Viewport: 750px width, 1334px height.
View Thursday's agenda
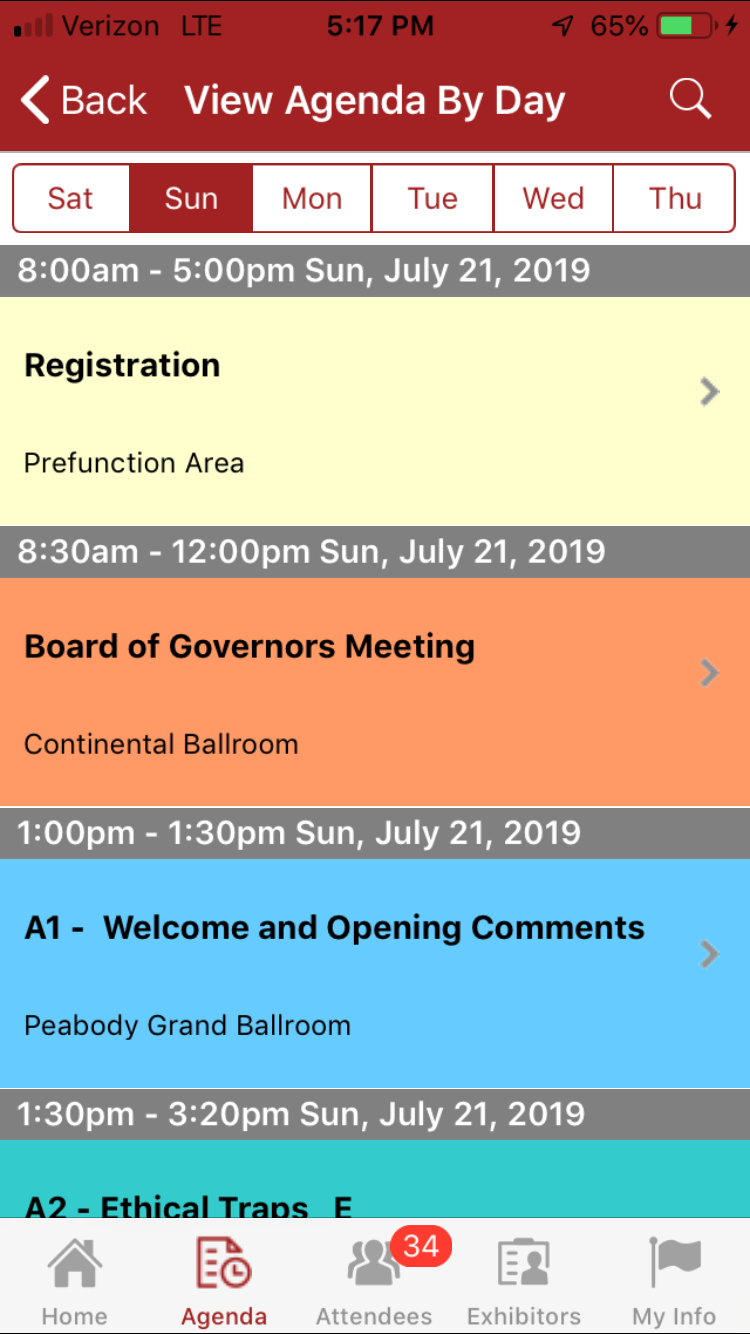pos(675,198)
